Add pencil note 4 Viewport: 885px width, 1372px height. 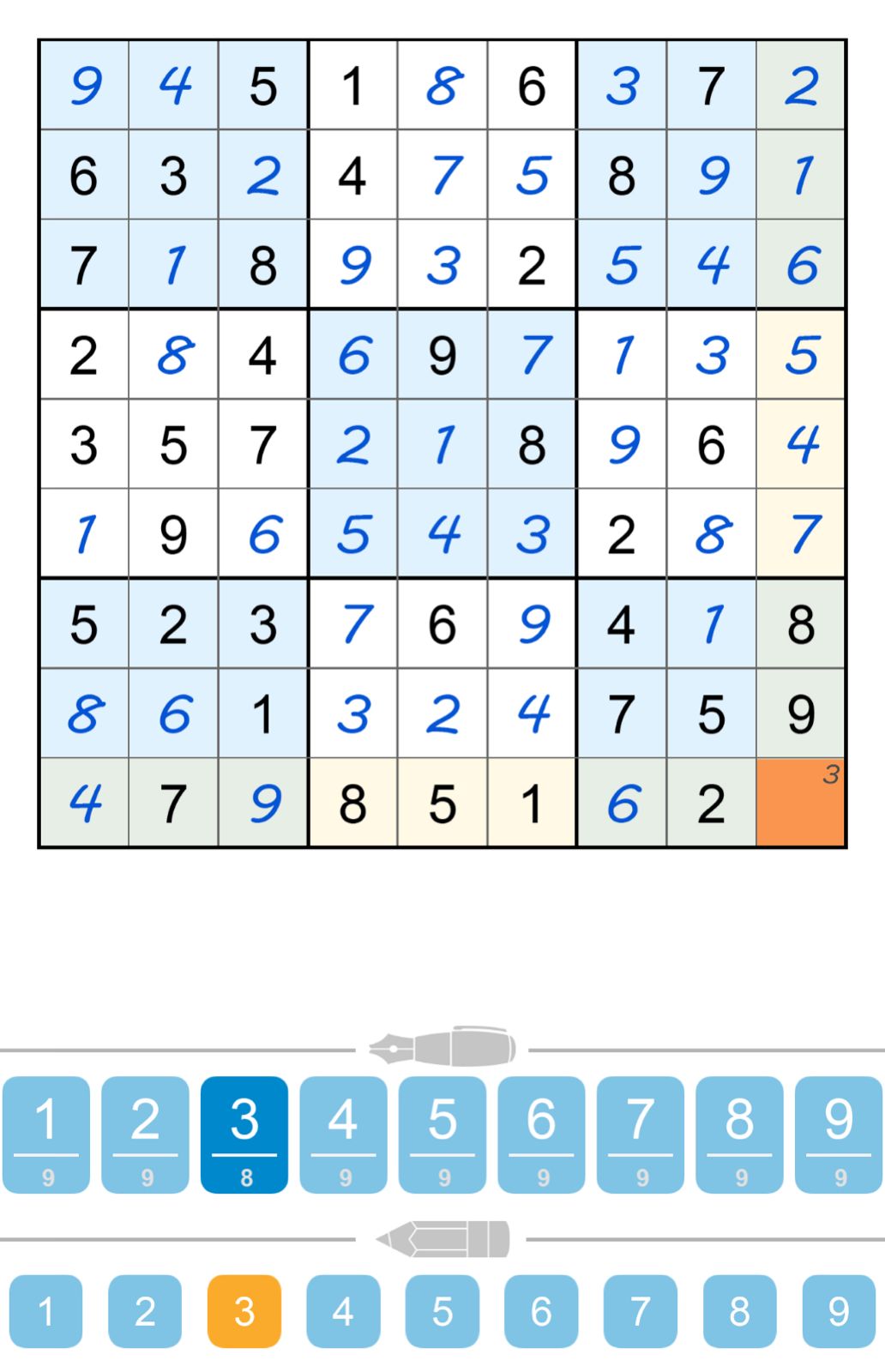(343, 1310)
